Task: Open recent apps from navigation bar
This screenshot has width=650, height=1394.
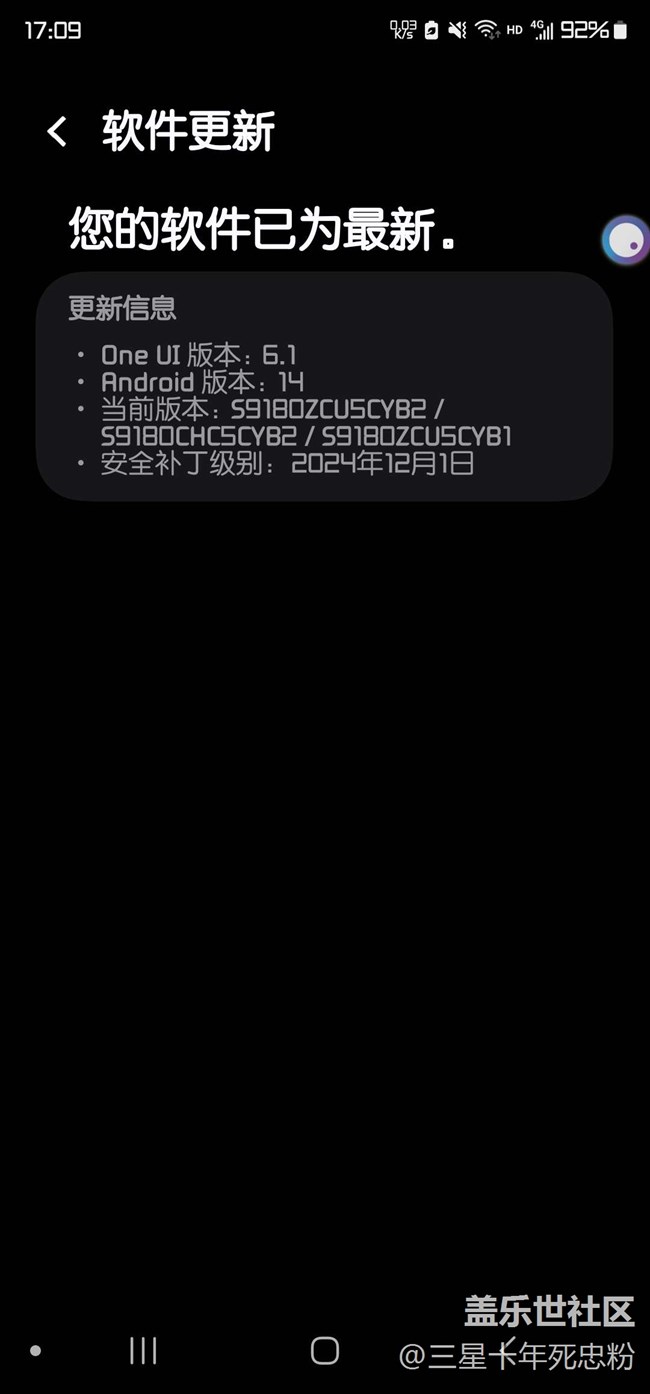Action: point(143,1351)
